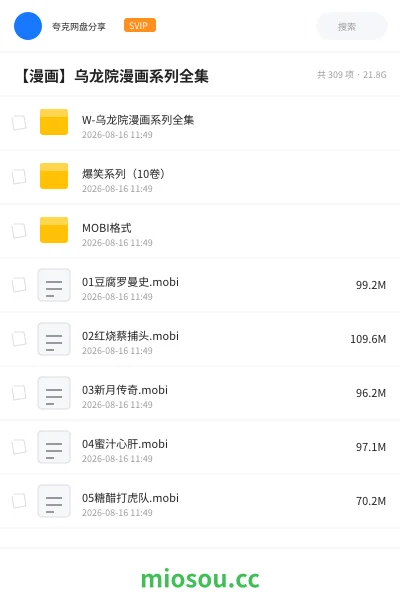
Task: Select the checkbox for 01豆腐罗曼史.mobi
Action: pyautogui.click(x=19, y=285)
